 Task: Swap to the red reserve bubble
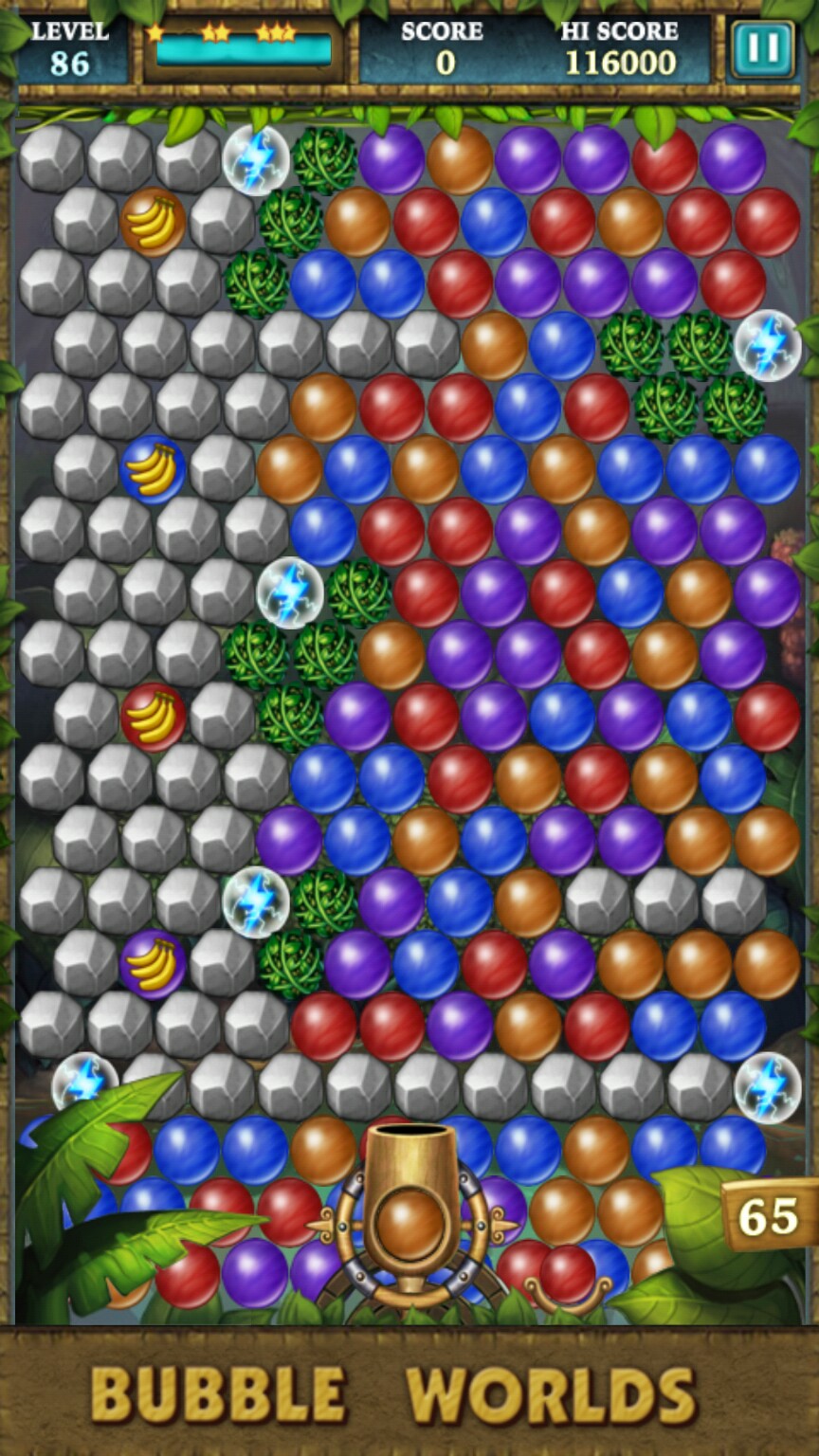(567, 1274)
